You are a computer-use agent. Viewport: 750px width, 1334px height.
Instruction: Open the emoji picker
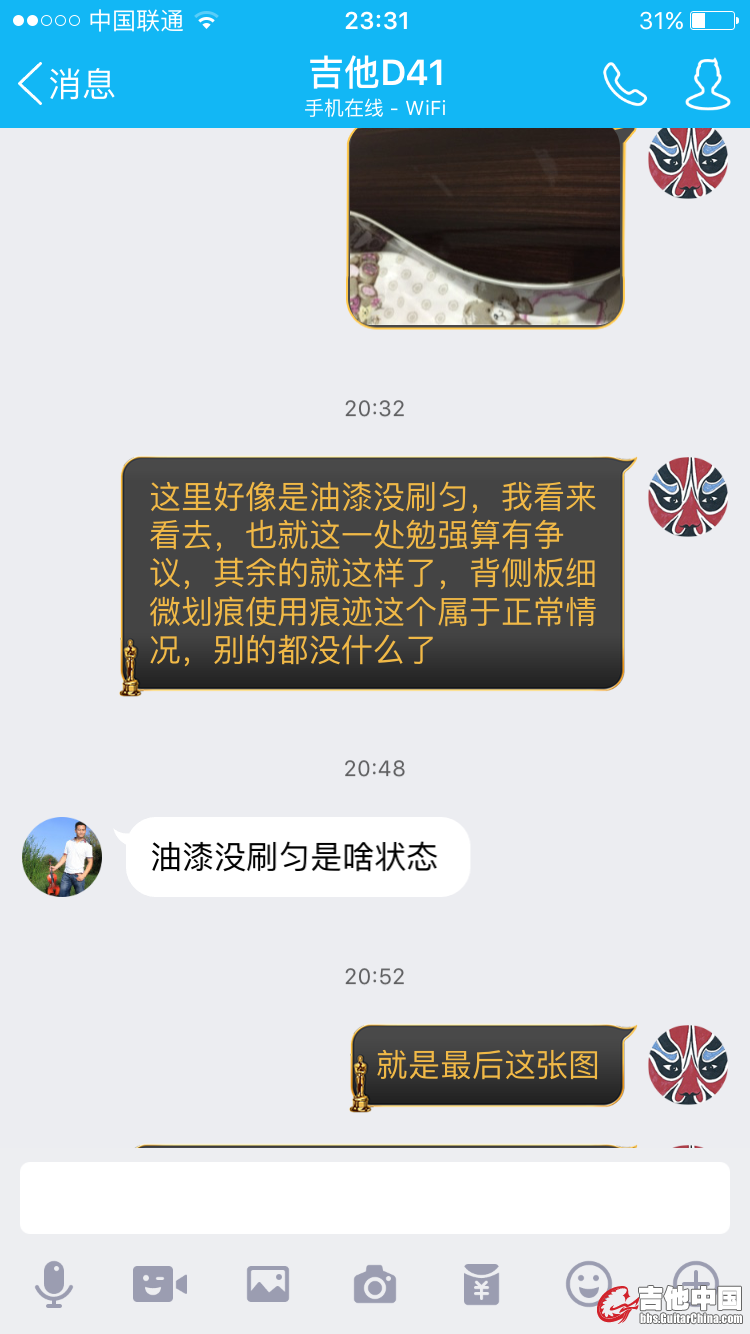[588, 1281]
